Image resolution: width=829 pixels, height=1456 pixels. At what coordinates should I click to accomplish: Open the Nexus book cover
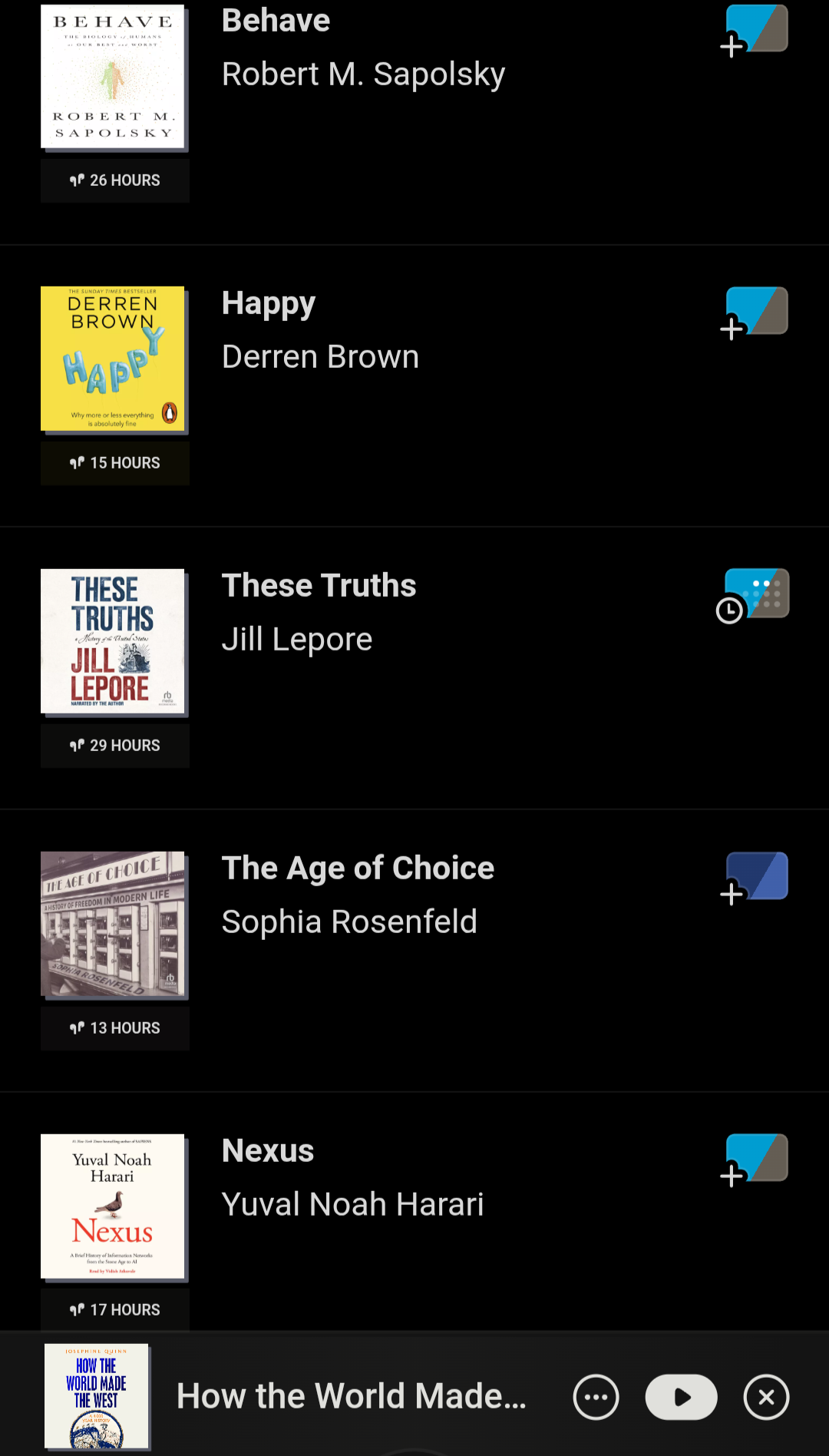point(113,1206)
